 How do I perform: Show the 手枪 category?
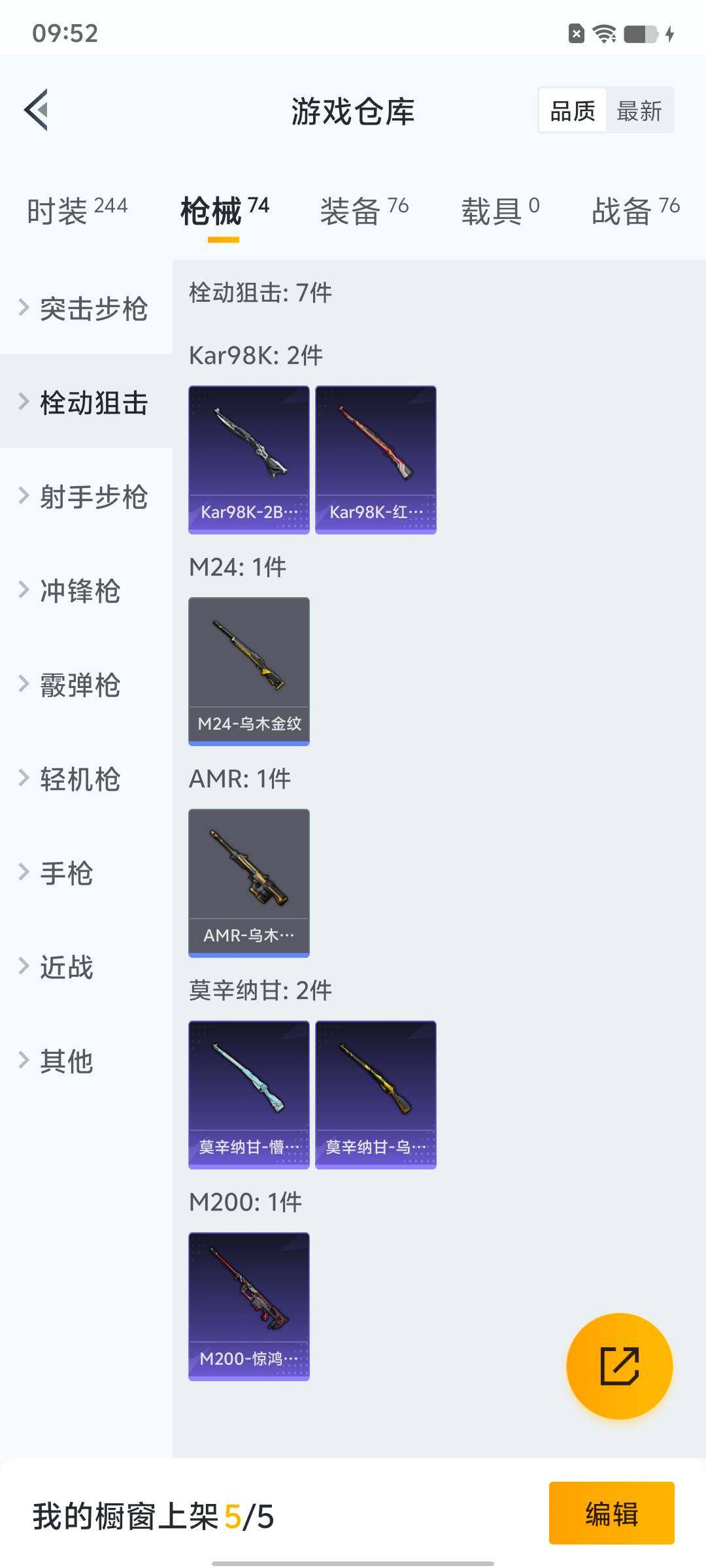[x=86, y=873]
